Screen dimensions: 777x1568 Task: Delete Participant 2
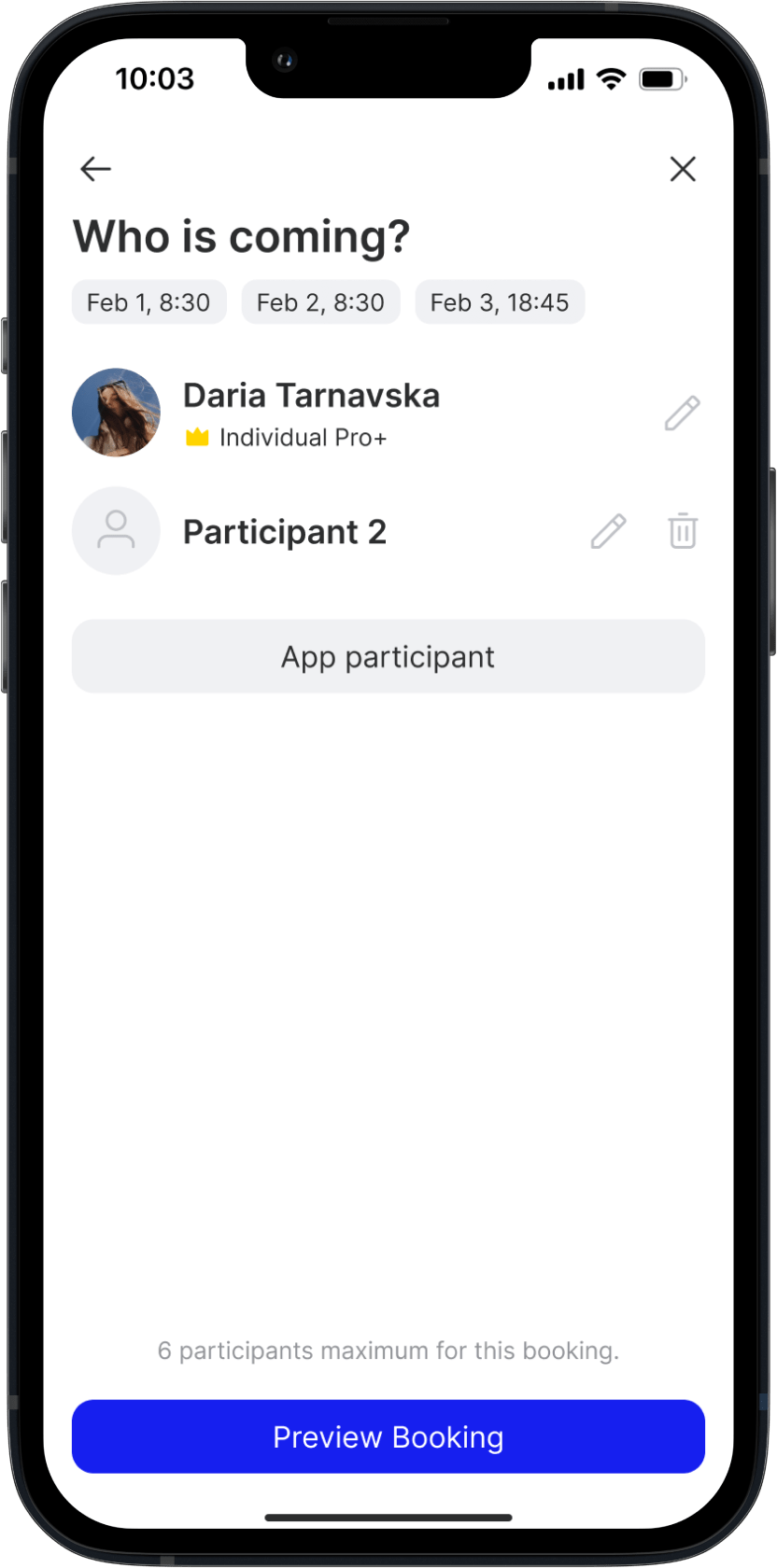683,531
